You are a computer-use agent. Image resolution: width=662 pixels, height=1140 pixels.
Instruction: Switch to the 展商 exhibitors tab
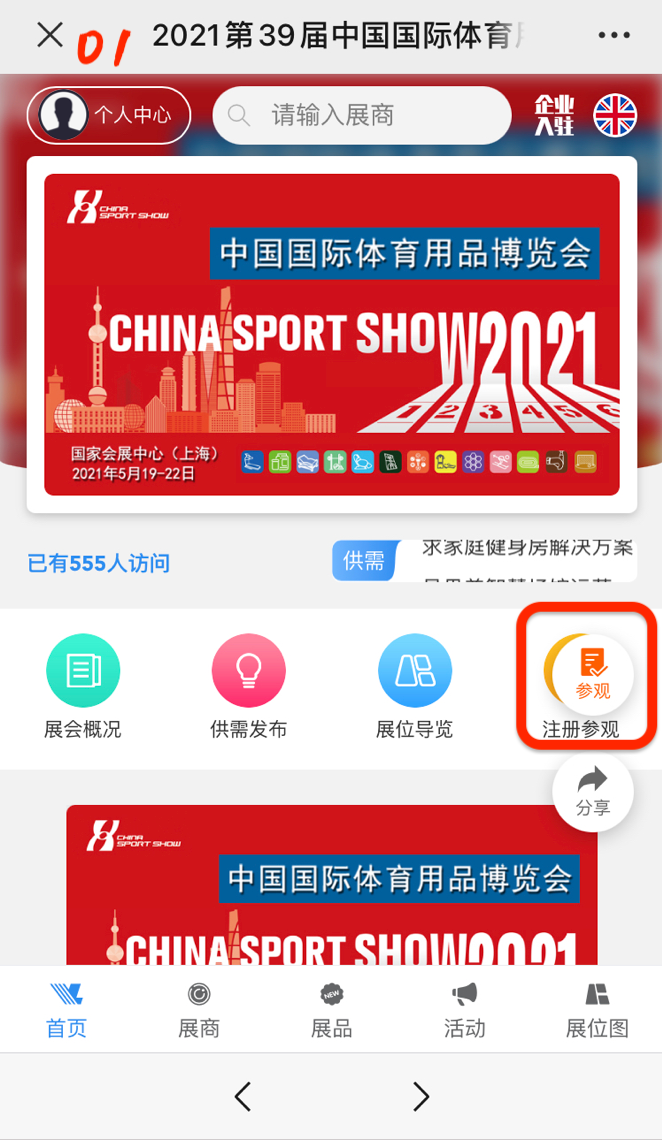coord(198,1009)
